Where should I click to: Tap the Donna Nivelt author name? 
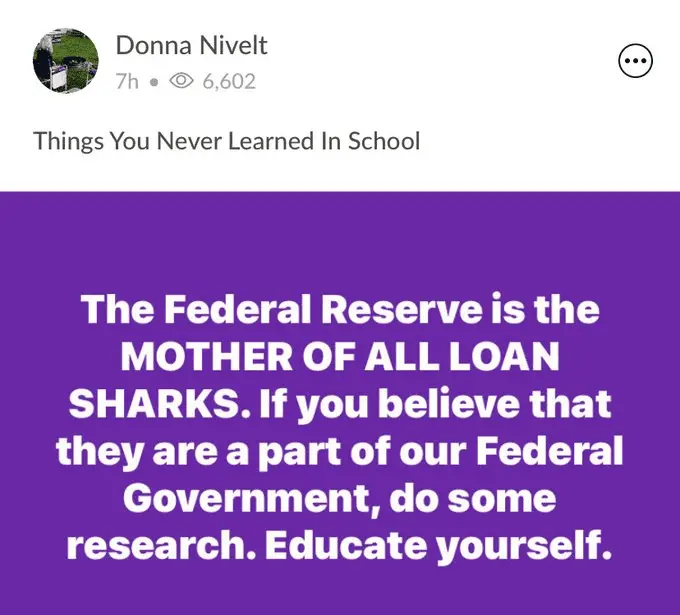[192, 45]
